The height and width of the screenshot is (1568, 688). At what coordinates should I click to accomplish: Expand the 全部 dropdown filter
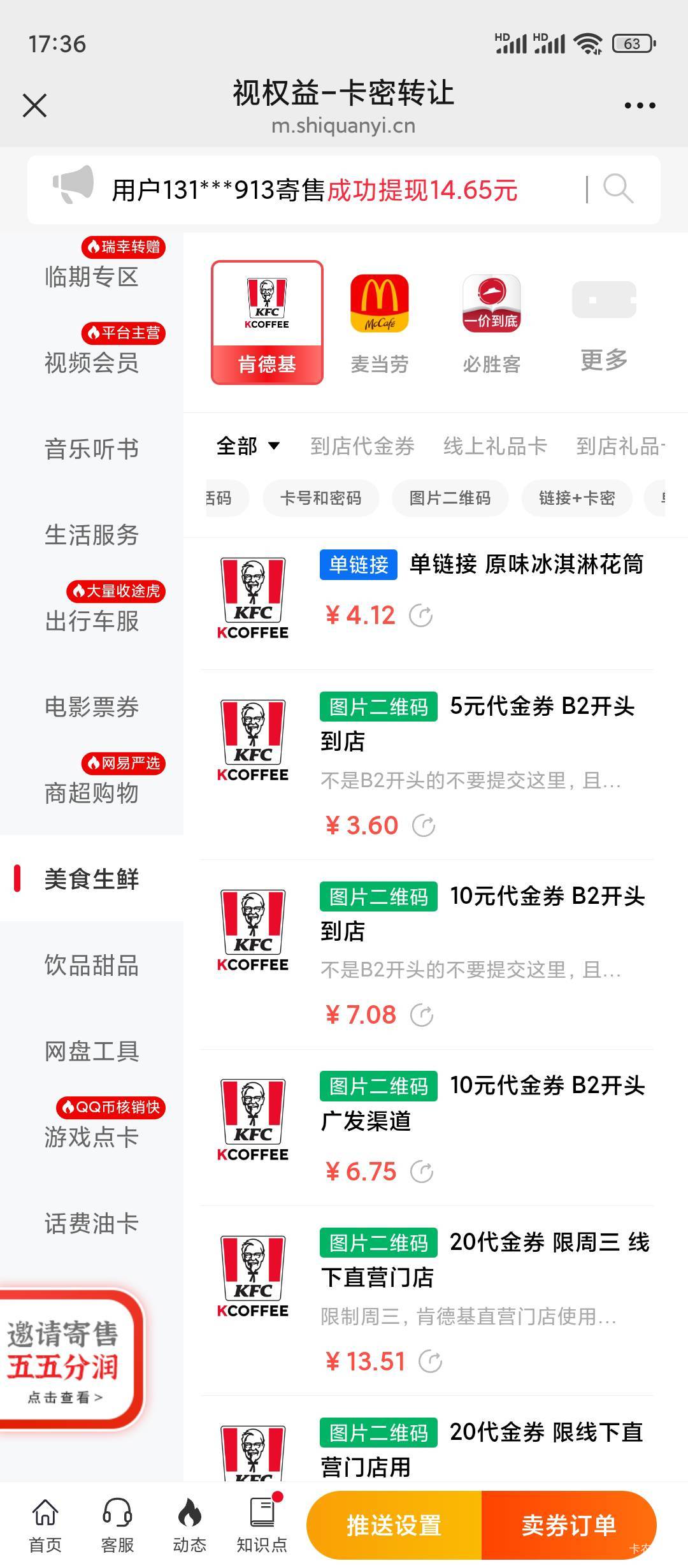[248, 446]
